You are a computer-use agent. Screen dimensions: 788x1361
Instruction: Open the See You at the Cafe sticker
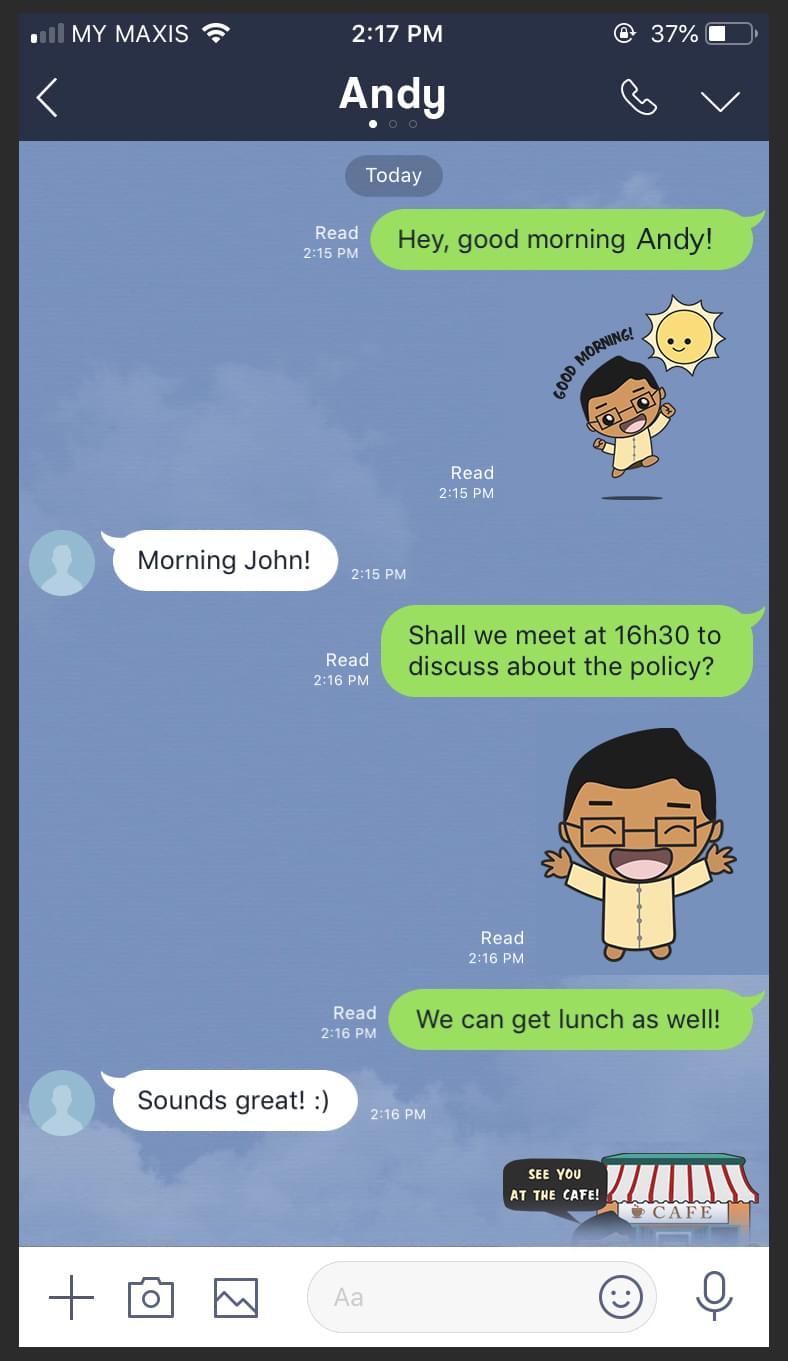point(632,1200)
